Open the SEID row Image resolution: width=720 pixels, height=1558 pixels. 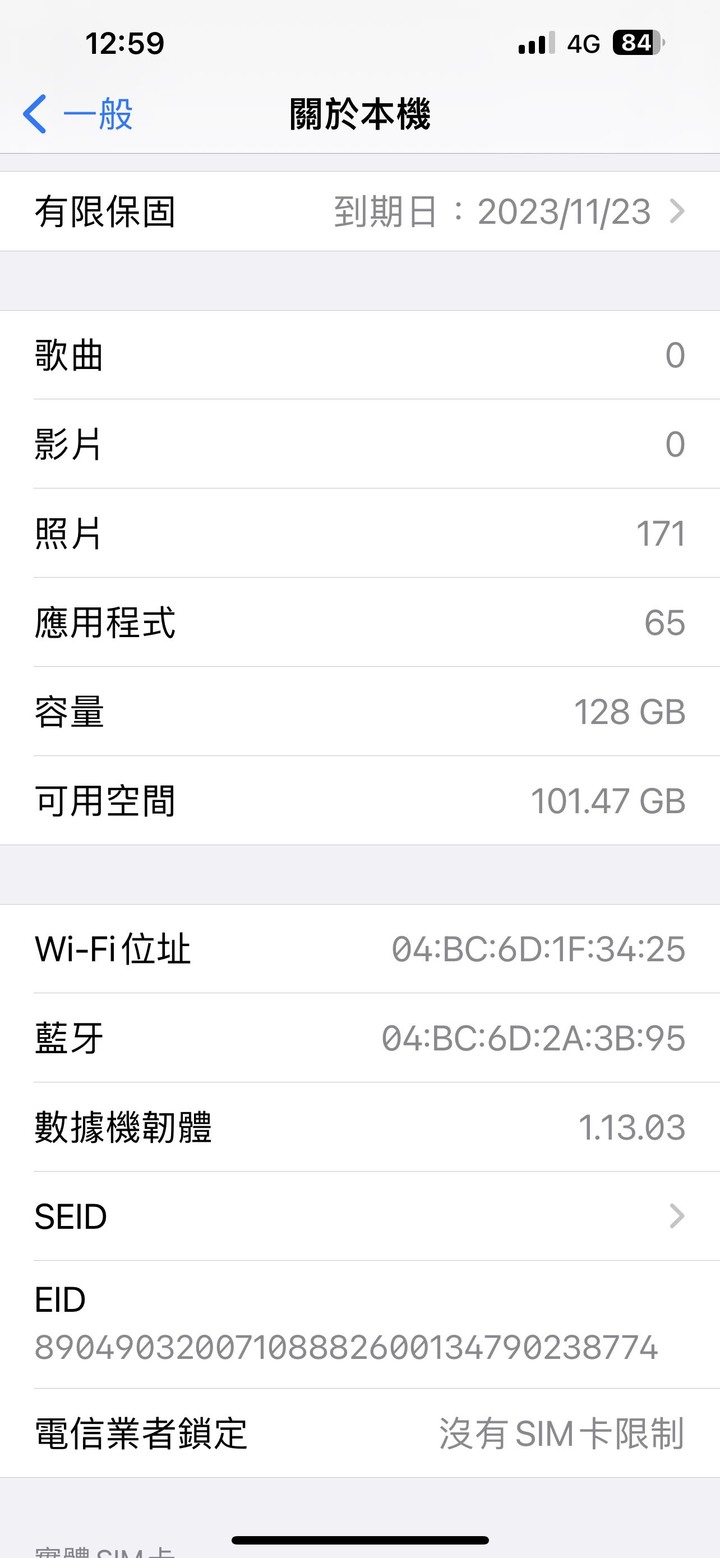coord(360,1216)
